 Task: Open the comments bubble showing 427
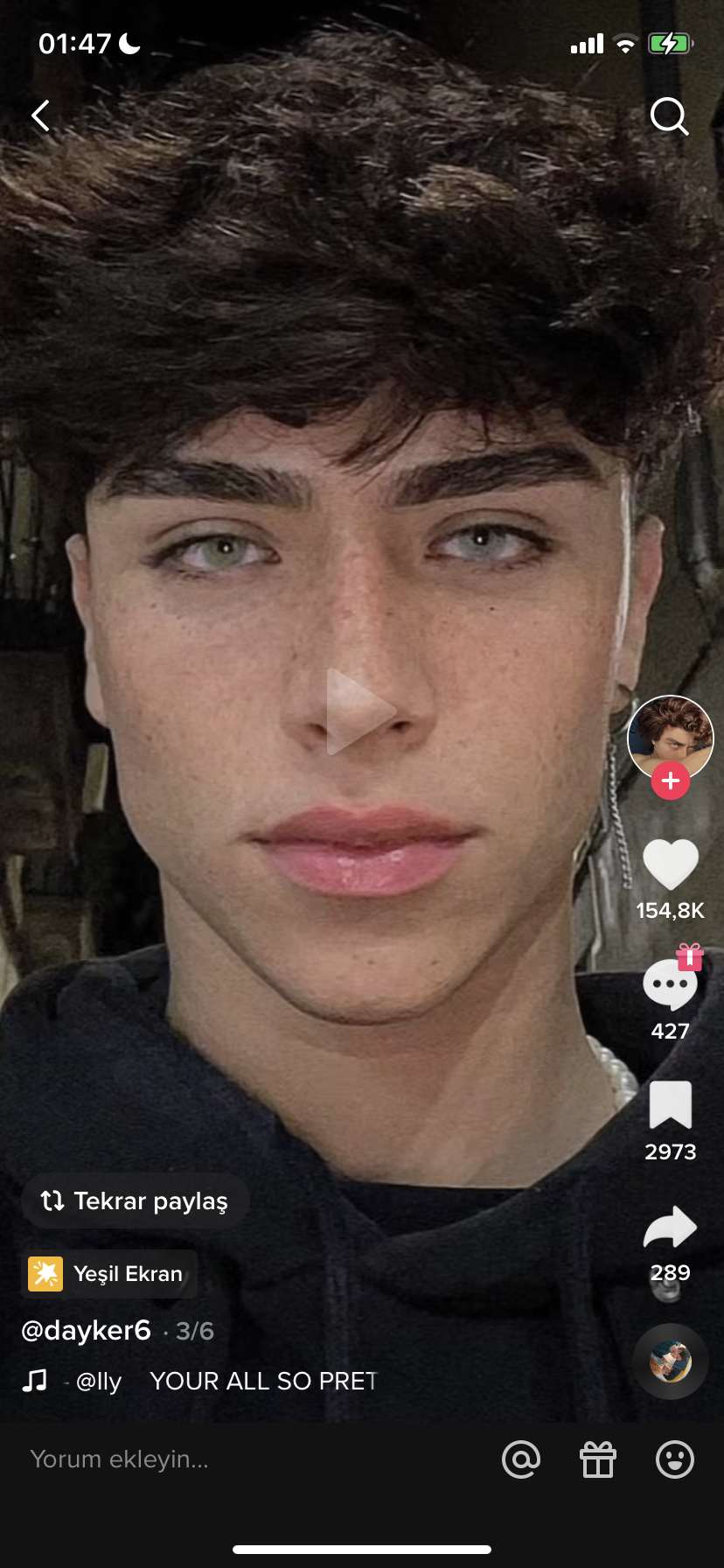tap(670, 984)
